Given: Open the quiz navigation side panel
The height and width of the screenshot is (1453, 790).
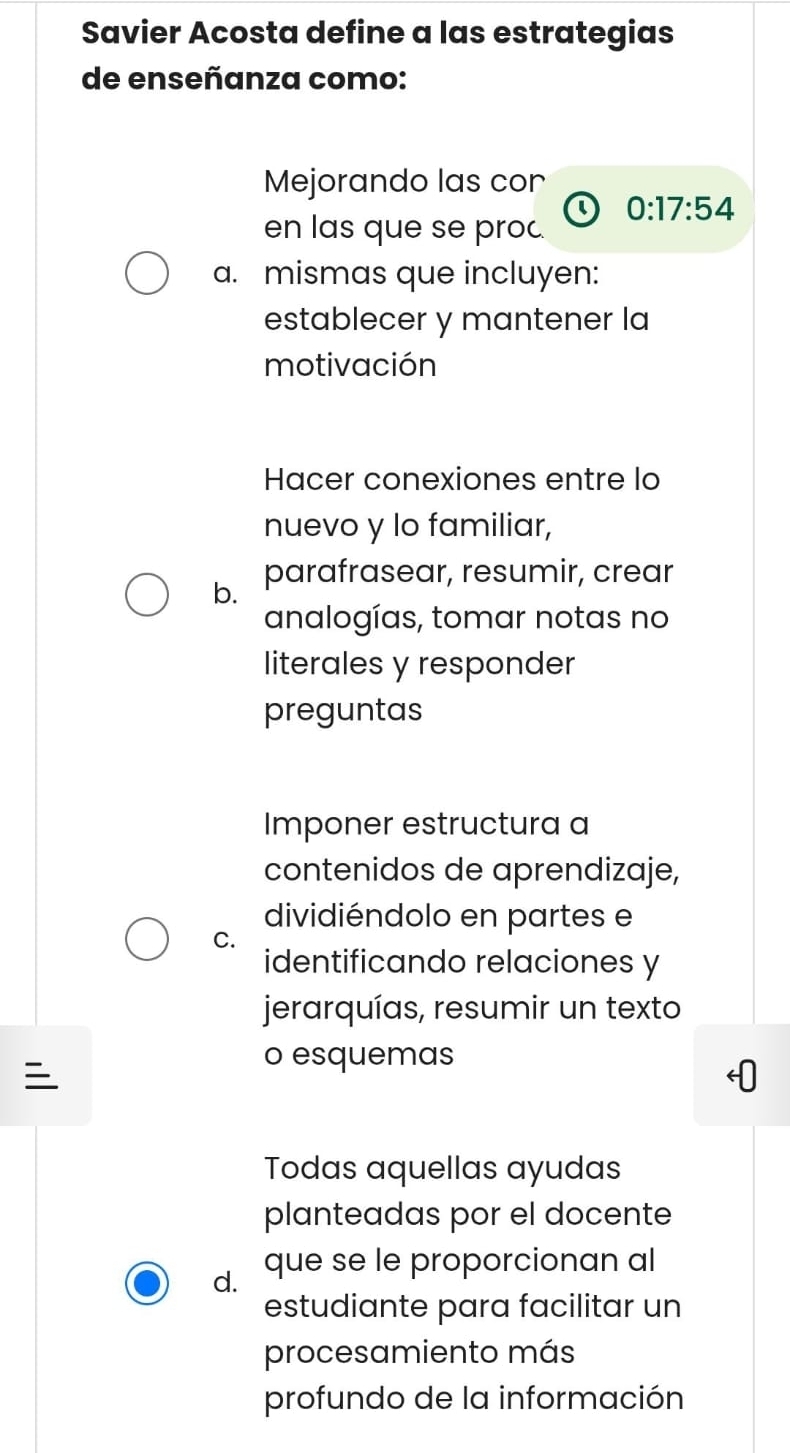Looking at the screenshot, I should tap(45, 1075).
